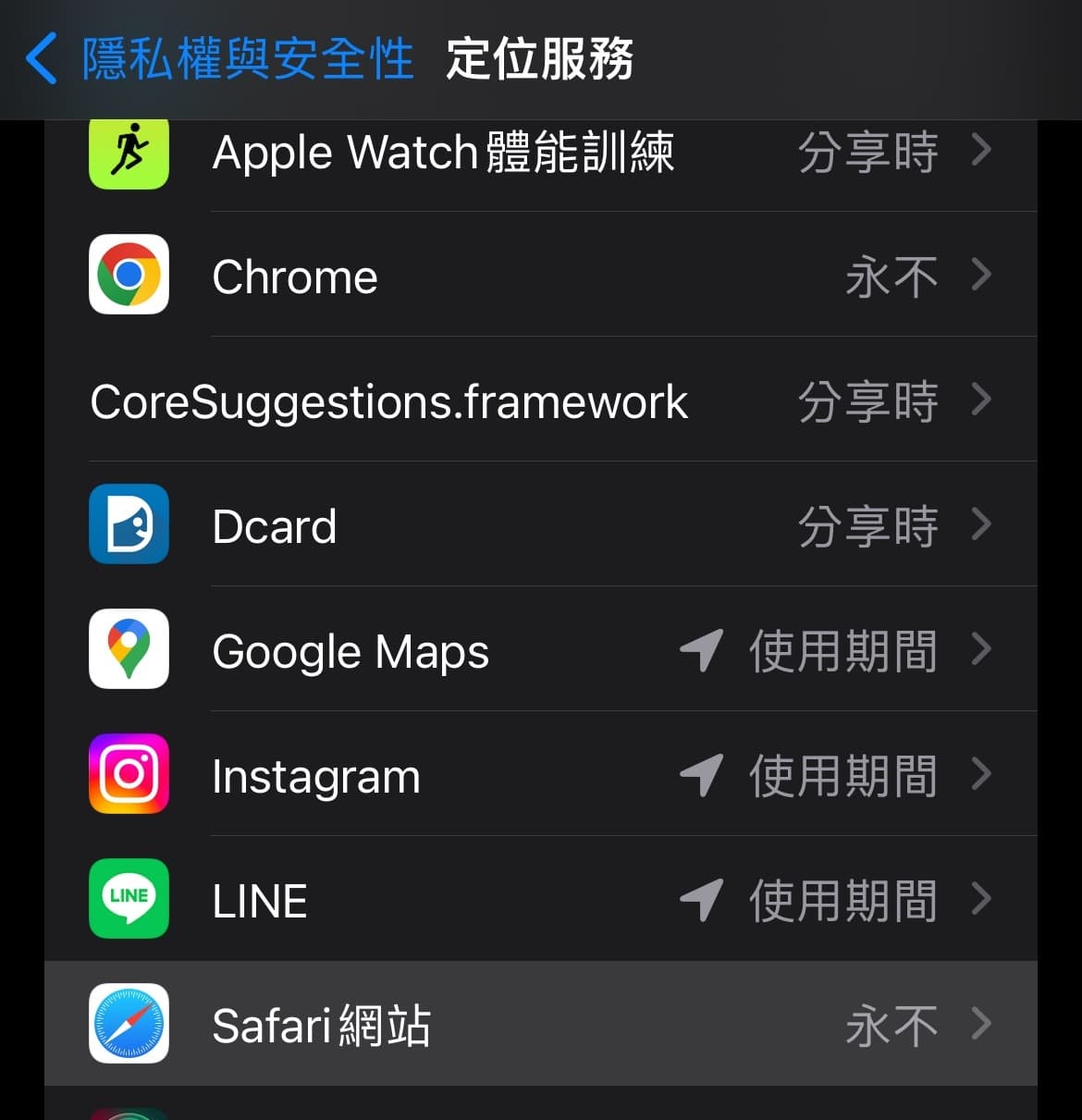Select the Chrome browser icon
The width and height of the screenshot is (1082, 1120).
point(129,276)
